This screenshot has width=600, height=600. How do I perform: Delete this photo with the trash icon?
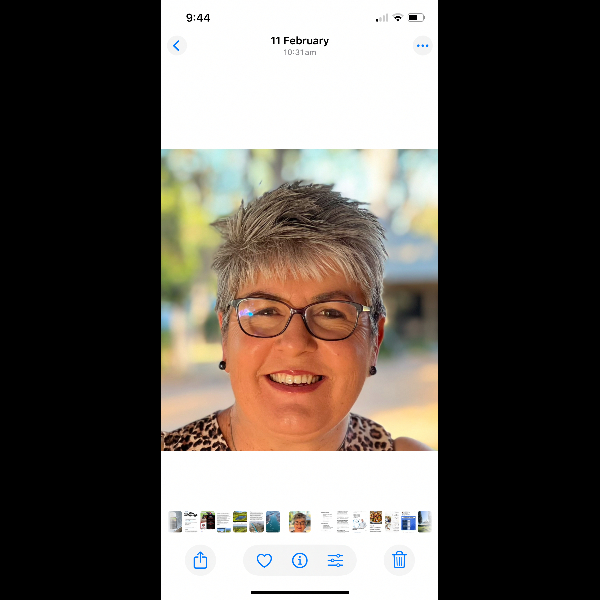399,560
